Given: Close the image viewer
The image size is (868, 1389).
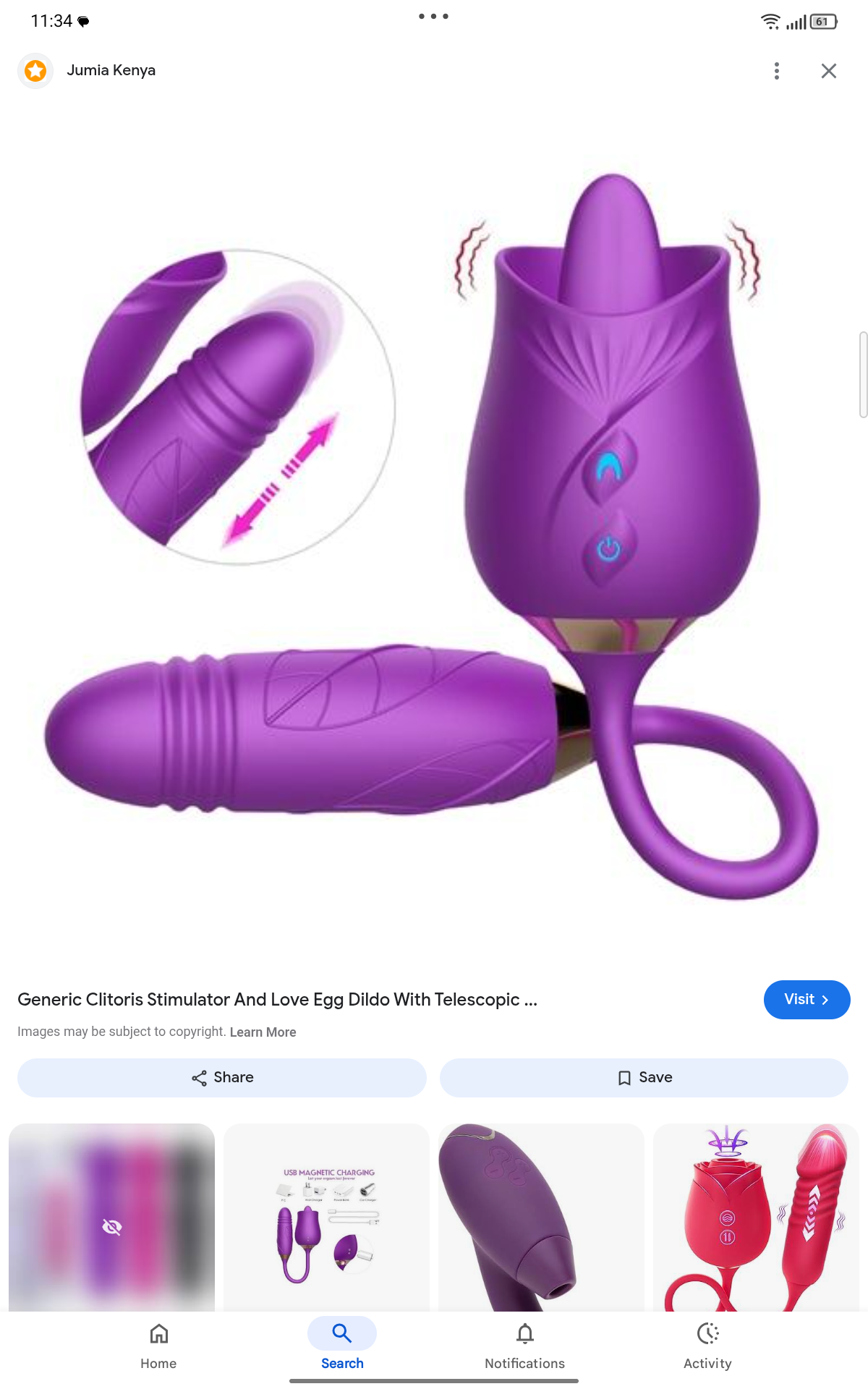Looking at the screenshot, I should click(x=828, y=71).
